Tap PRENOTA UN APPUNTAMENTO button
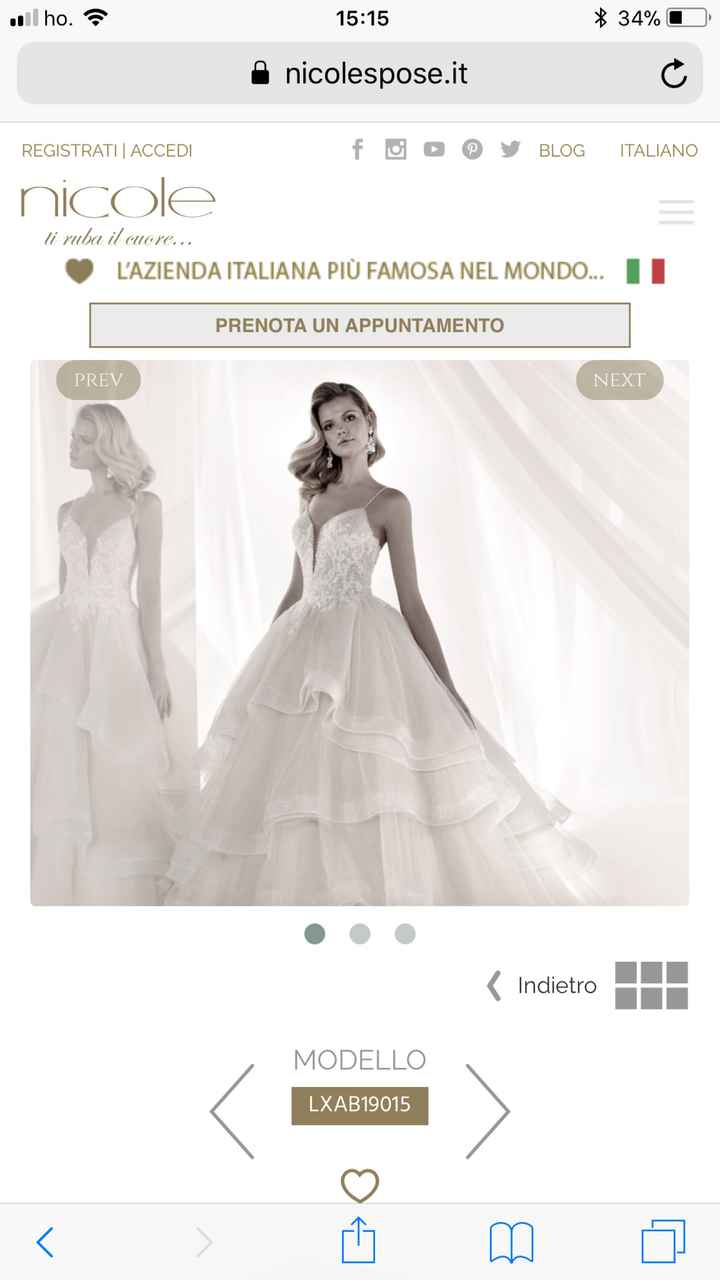 tap(360, 325)
